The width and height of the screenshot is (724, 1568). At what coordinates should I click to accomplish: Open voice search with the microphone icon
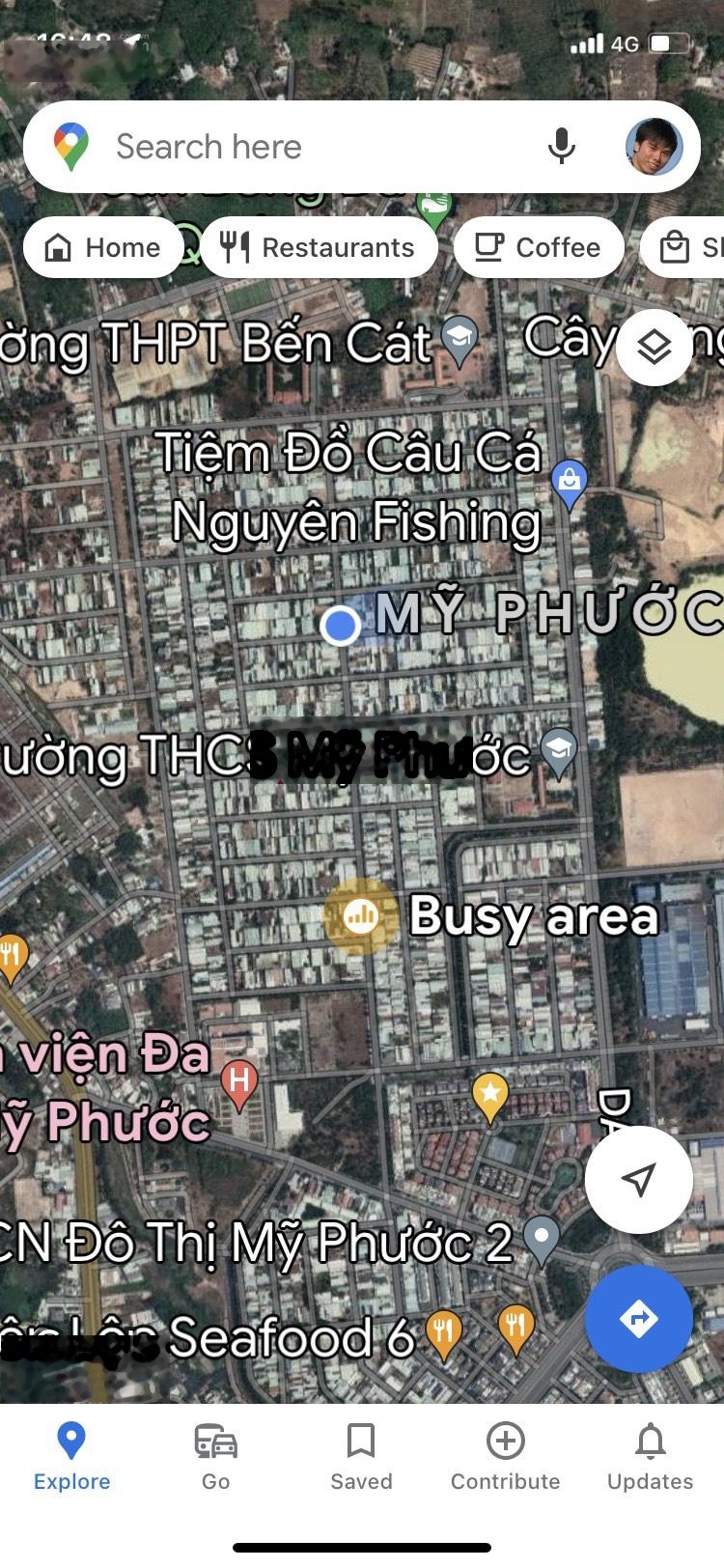tap(563, 146)
